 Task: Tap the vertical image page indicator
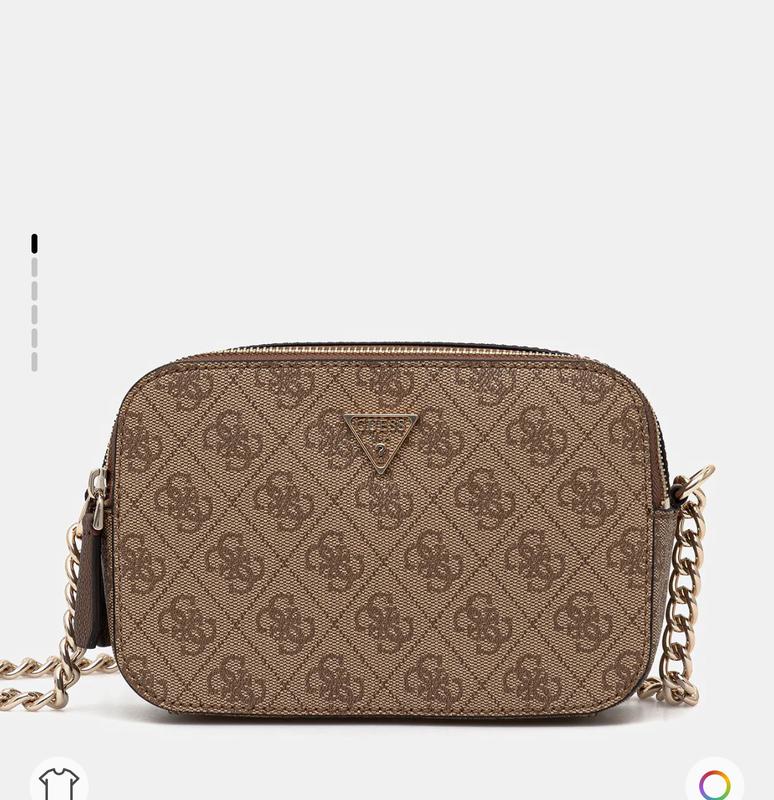coord(34,302)
